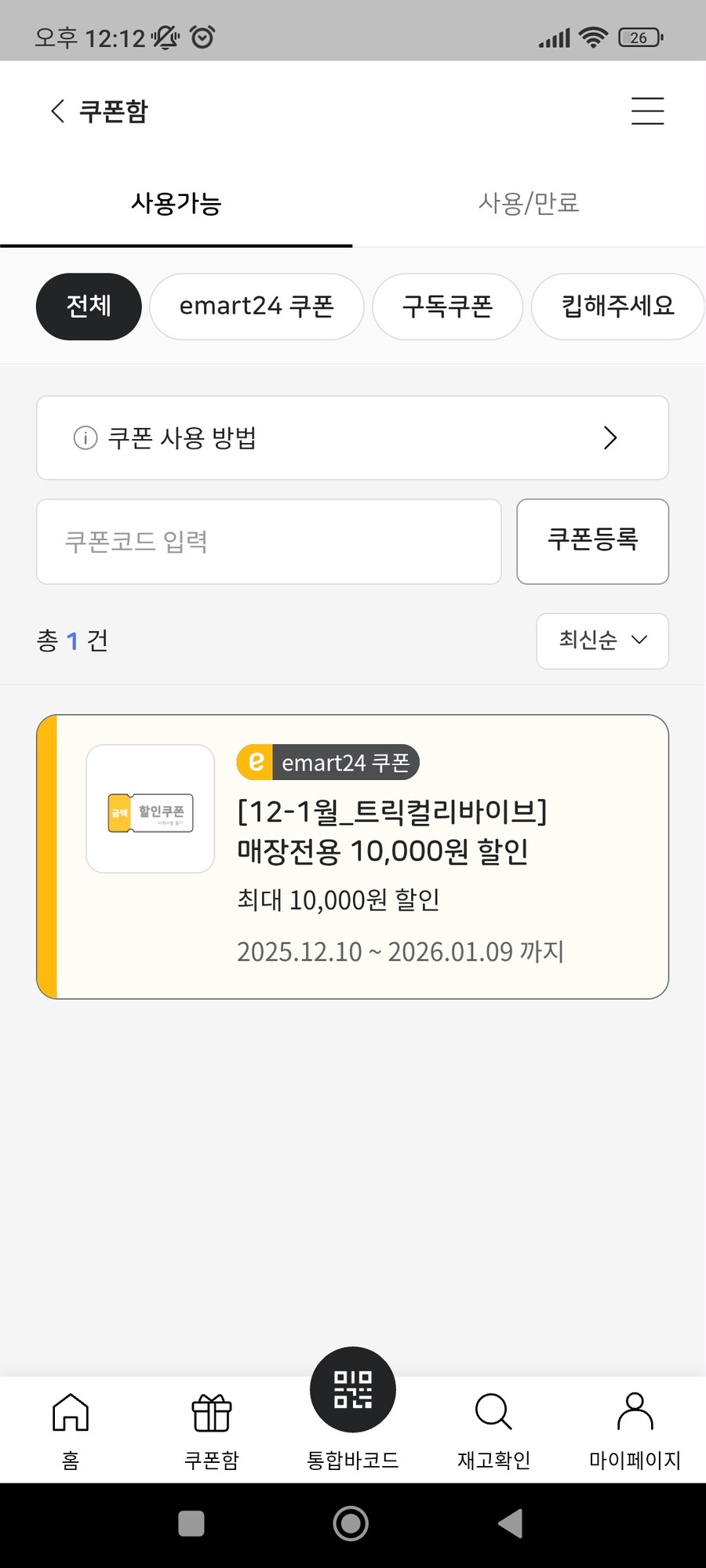Switch to the 사용/만료 tab
This screenshot has height=1568, width=706.
(529, 203)
